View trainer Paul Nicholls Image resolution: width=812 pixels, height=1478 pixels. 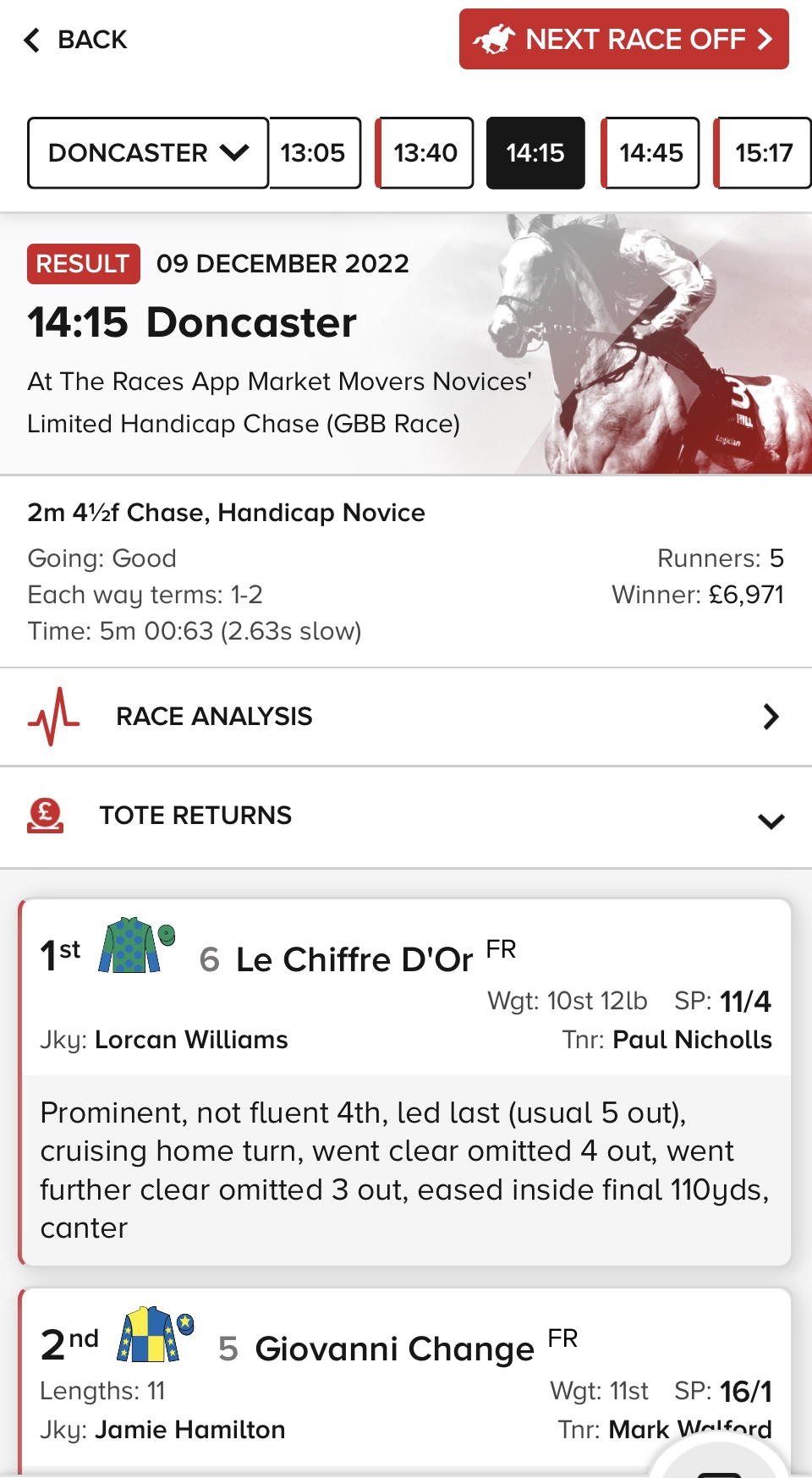(x=692, y=1040)
